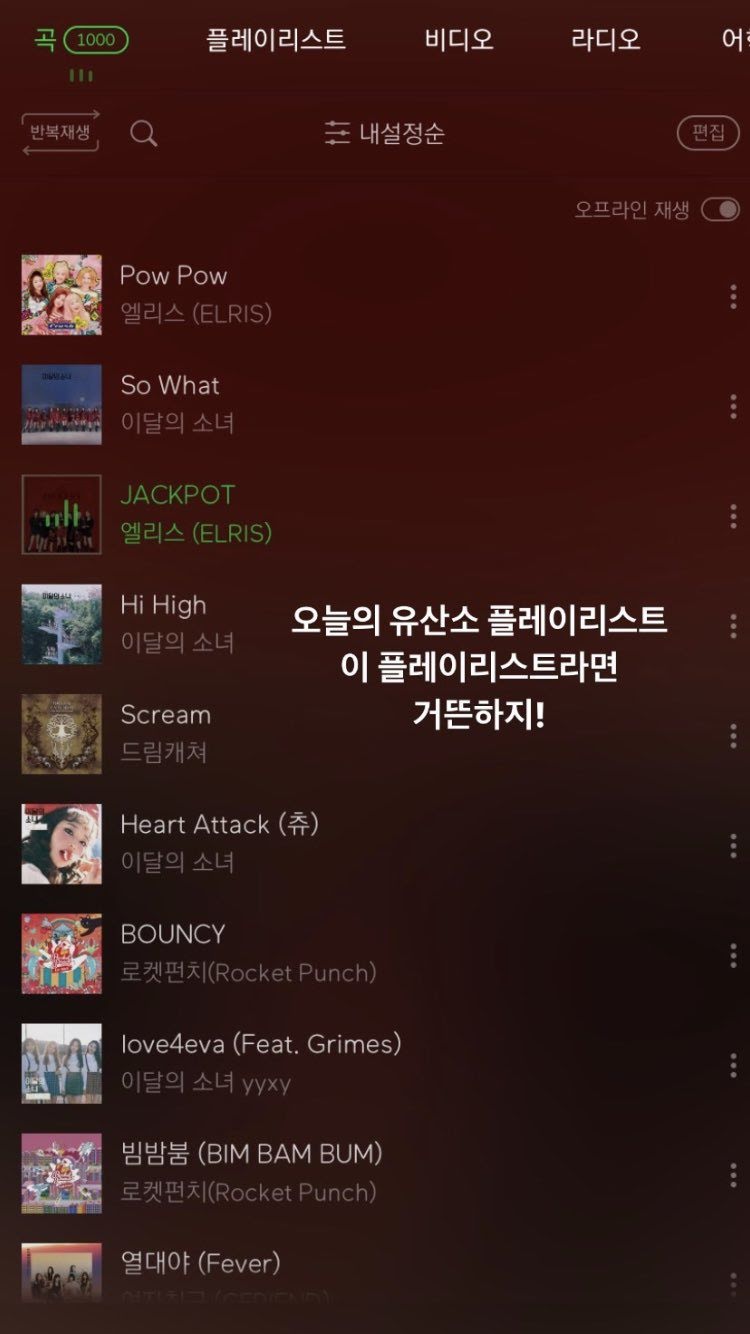Viewport: 750px width, 1334px height.
Task: Change the 내설정순 sort order
Action: 385,133
